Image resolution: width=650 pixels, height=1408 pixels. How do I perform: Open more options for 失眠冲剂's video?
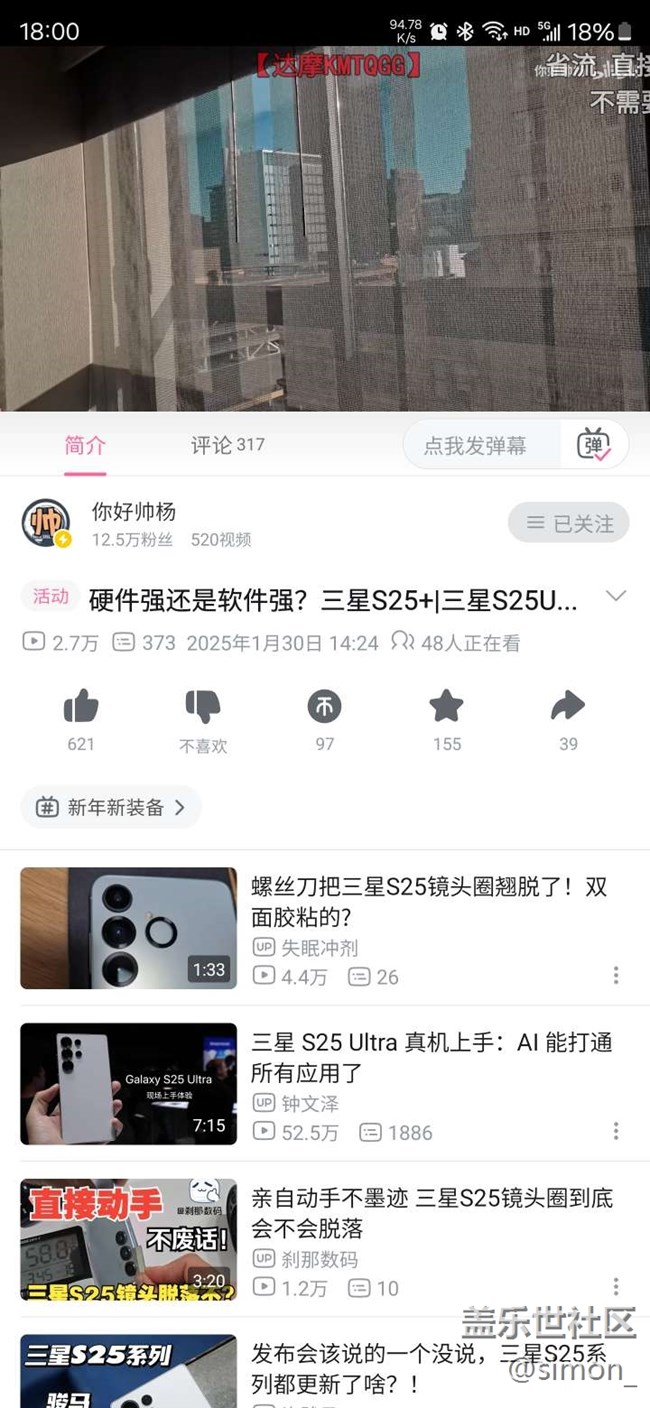616,975
